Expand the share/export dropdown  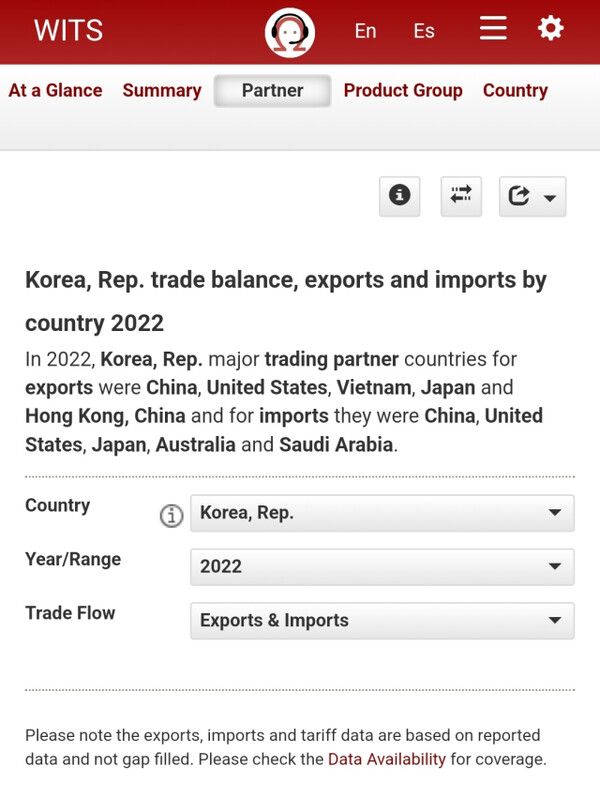(532, 196)
